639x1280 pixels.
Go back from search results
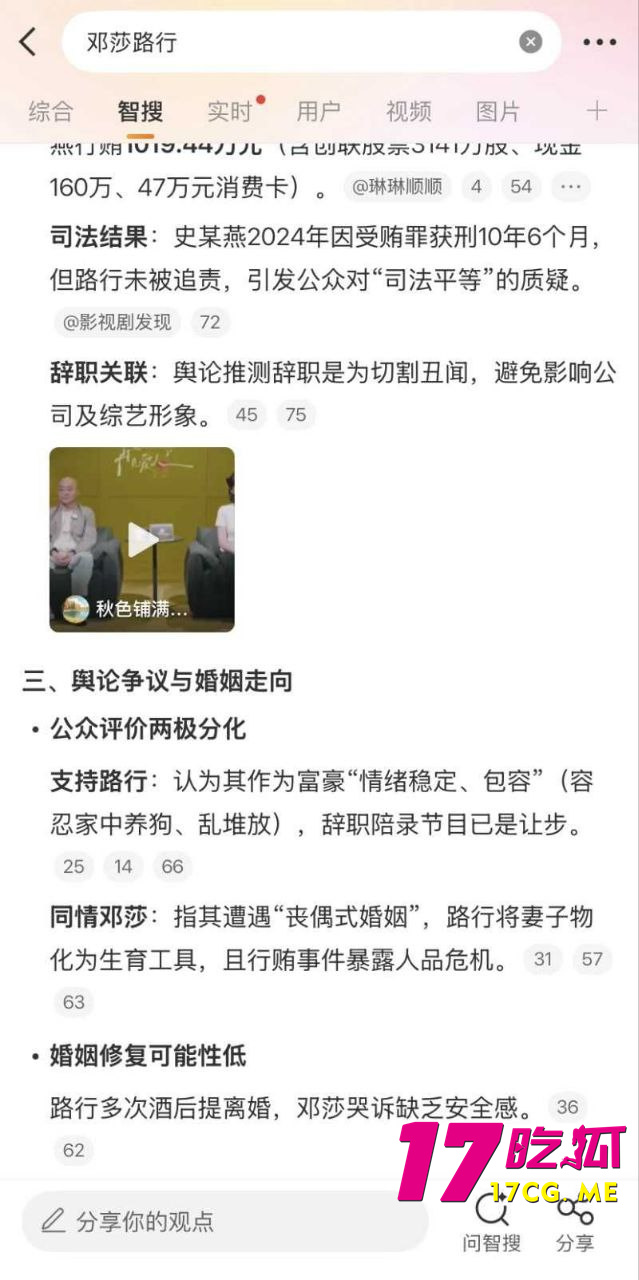pos(28,42)
